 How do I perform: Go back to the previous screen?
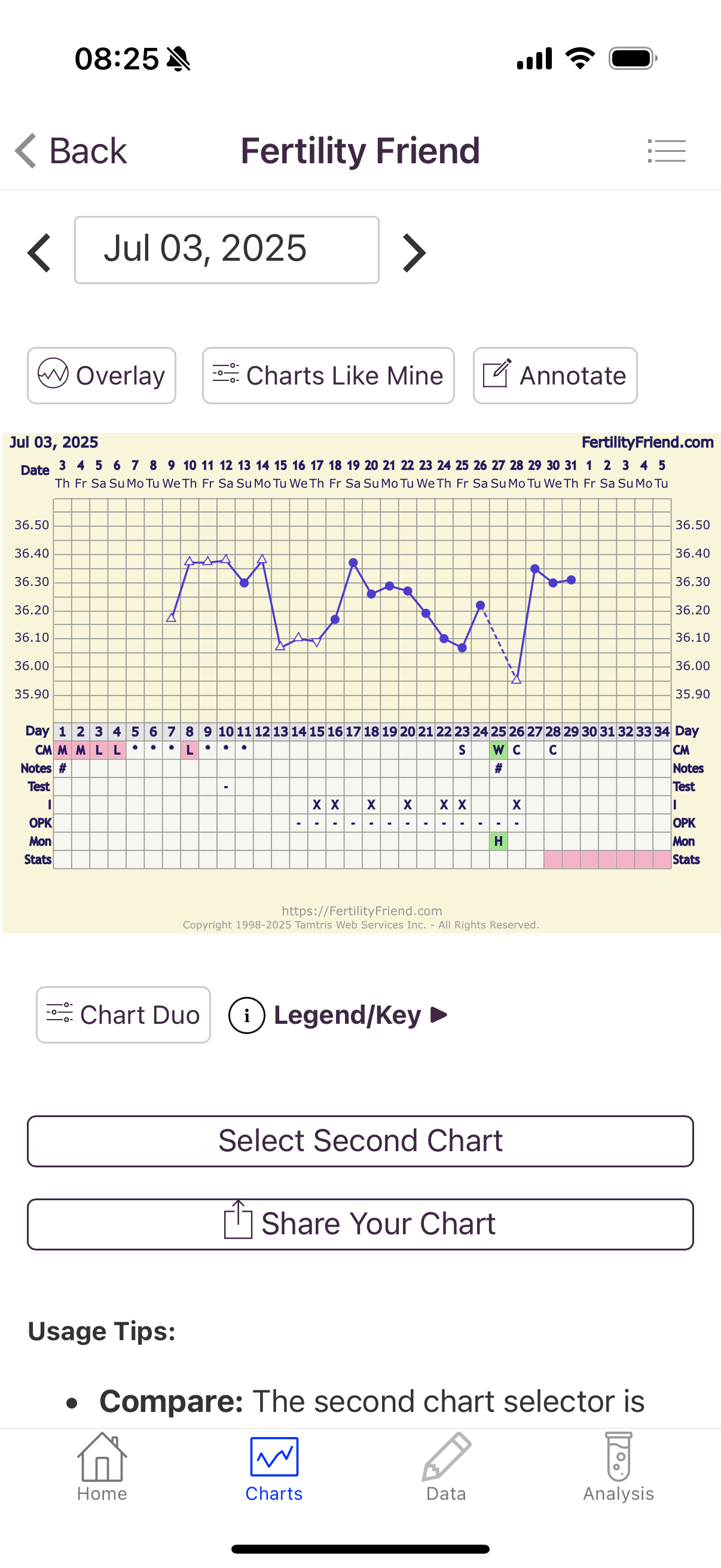coord(71,150)
